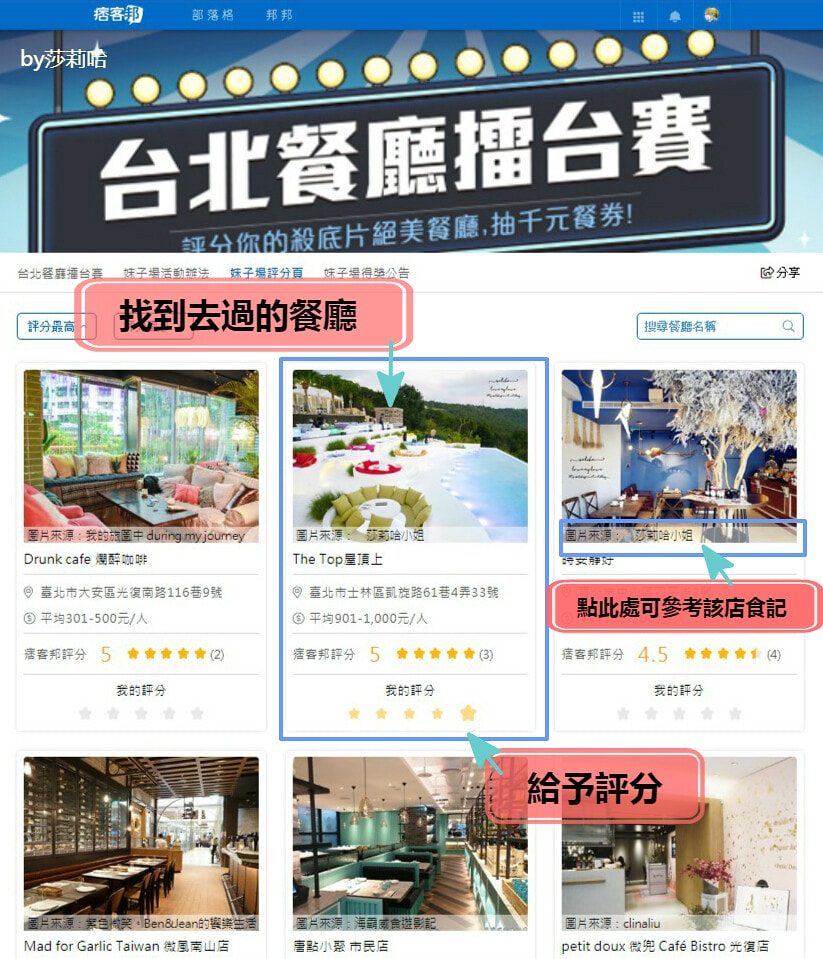Open 莎莉哈小姐 image source on 時安靜好 card
This screenshot has width=823, height=959.
[667, 535]
